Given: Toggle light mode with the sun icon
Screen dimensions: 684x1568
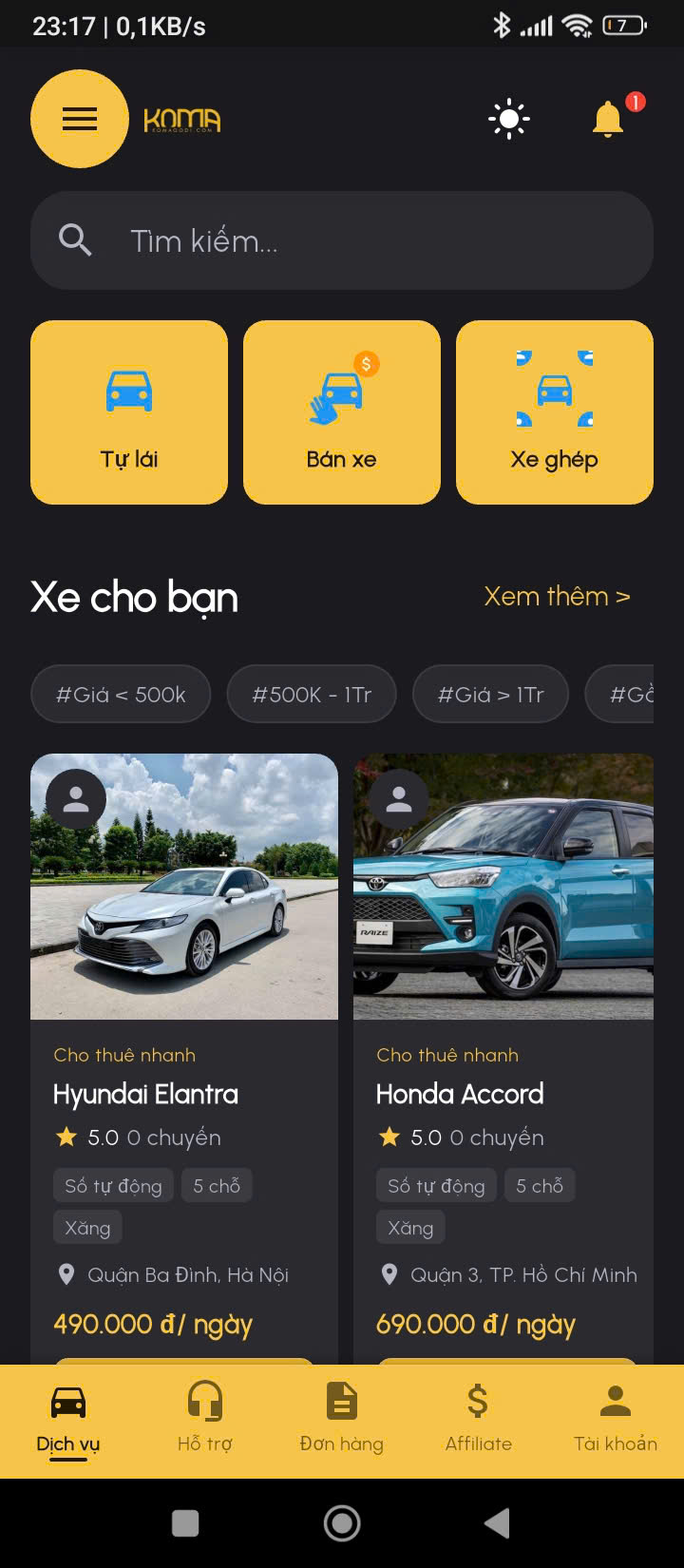Looking at the screenshot, I should pyautogui.click(x=508, y=119).
